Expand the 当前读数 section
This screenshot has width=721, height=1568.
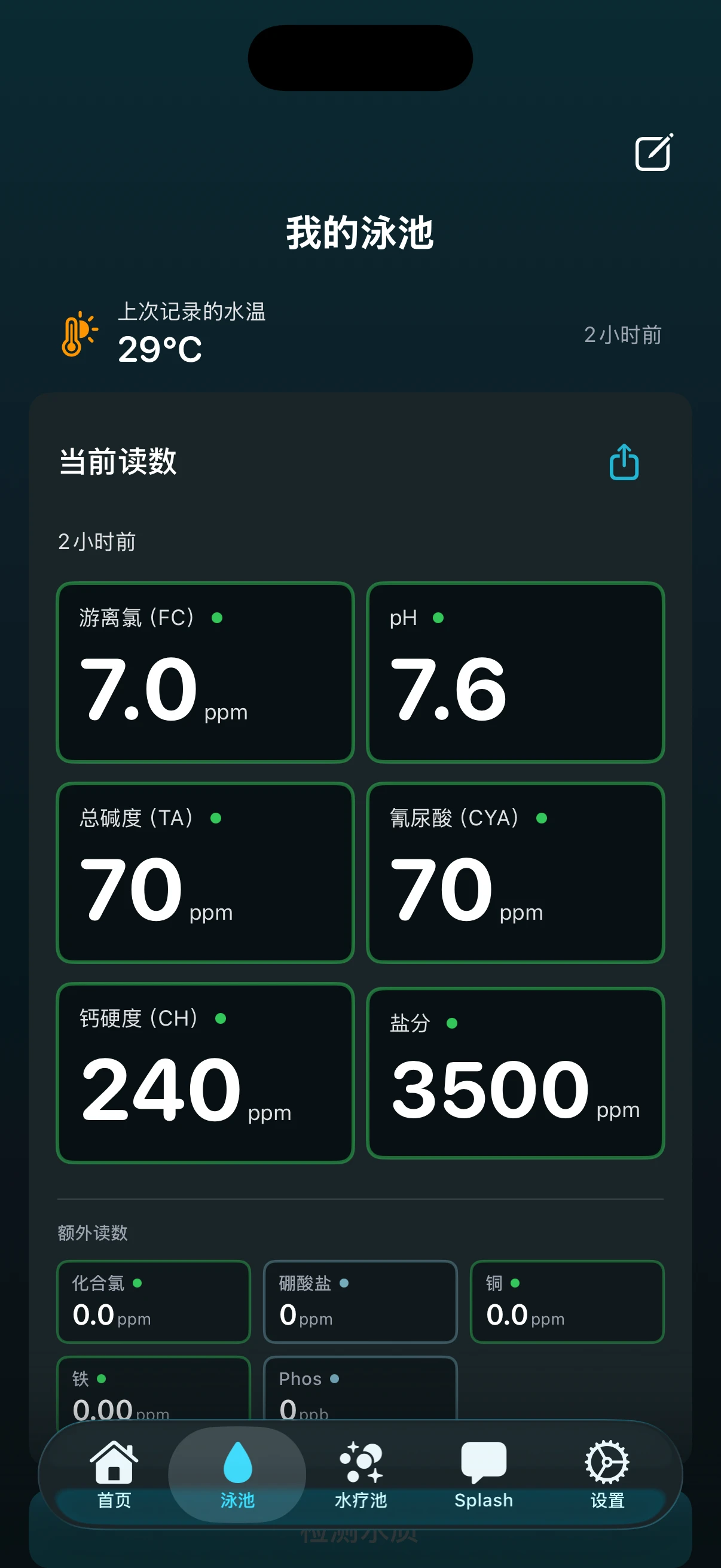pos(118,462)
